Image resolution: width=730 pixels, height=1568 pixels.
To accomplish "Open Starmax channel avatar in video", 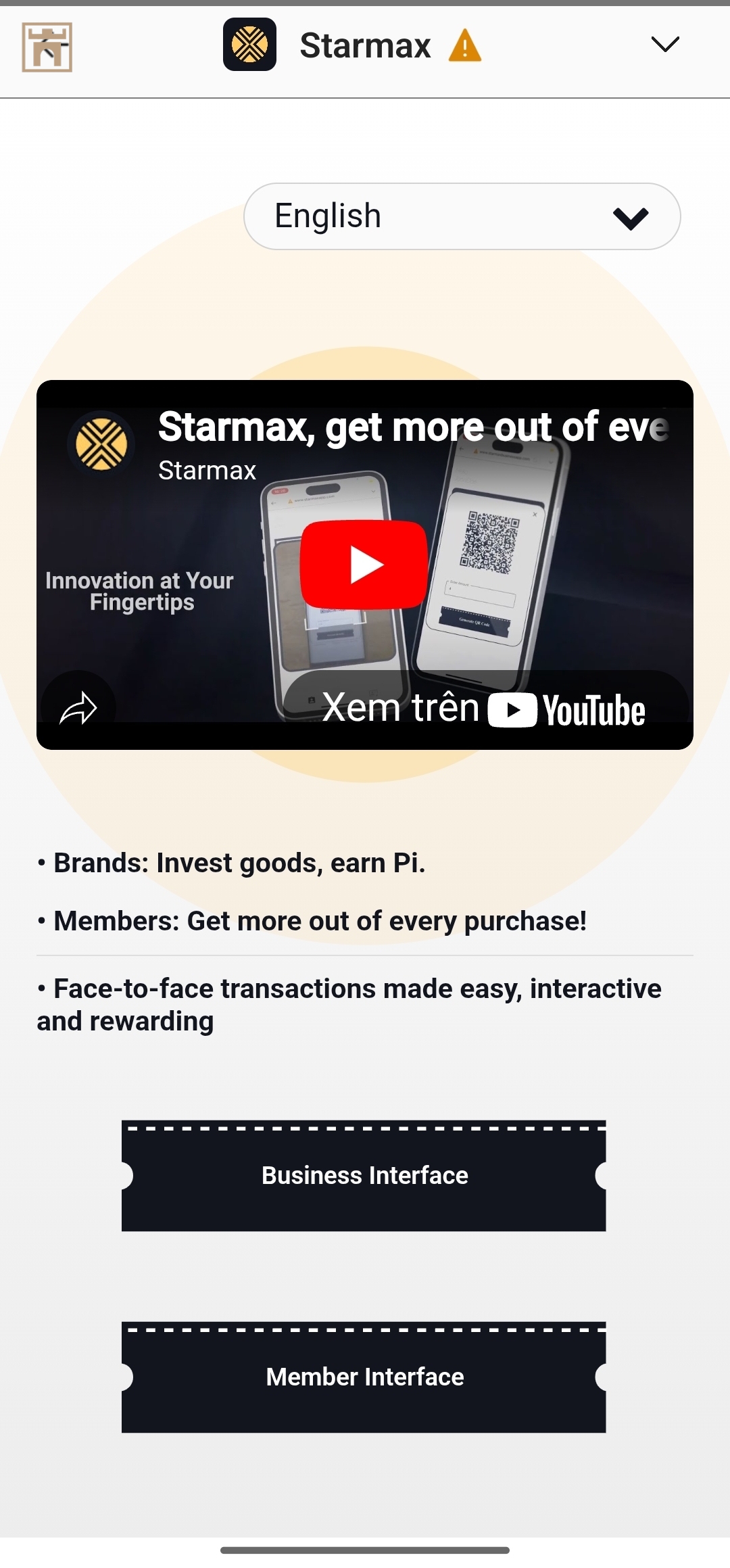I will tap(101, 444).
